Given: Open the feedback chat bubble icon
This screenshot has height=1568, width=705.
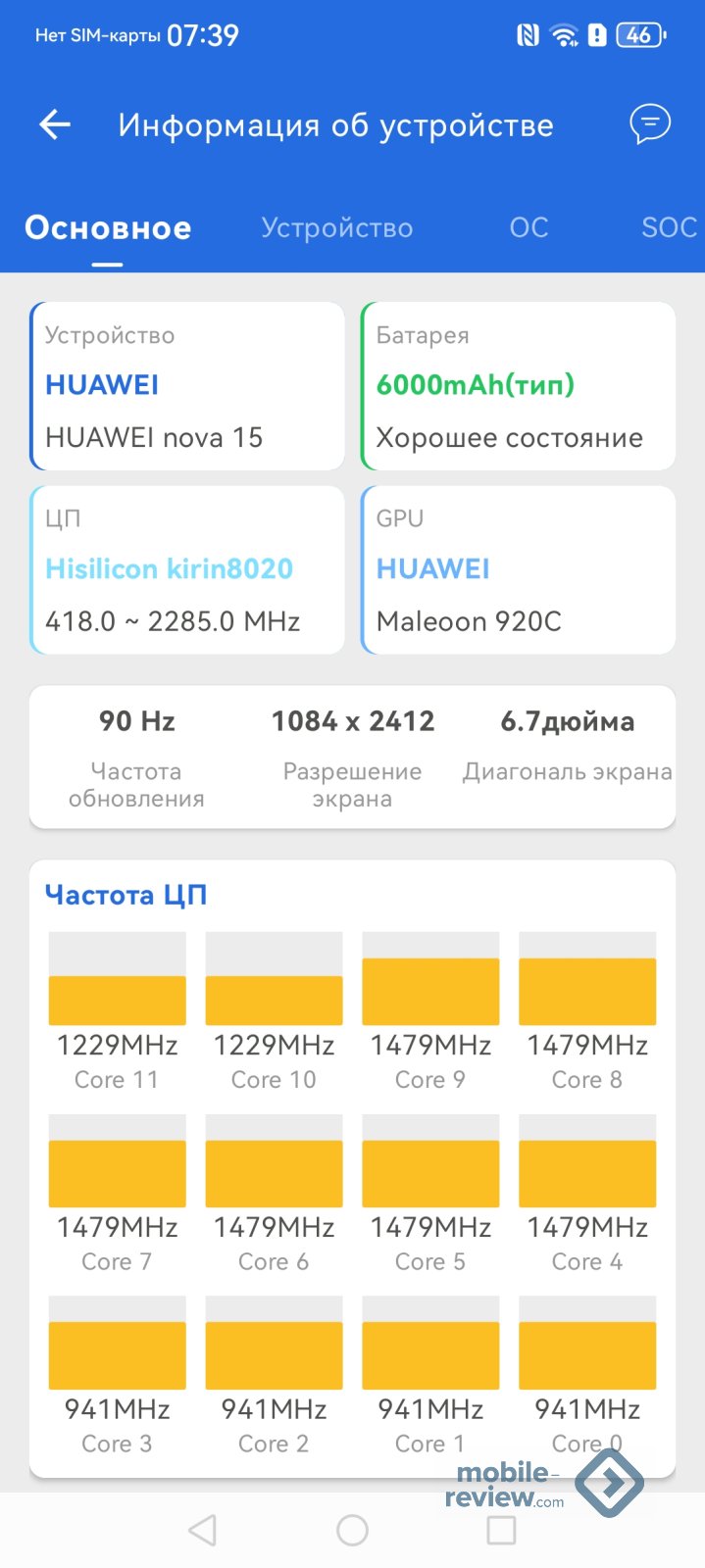Looking at the screenshot, I should tap(649, 124).
